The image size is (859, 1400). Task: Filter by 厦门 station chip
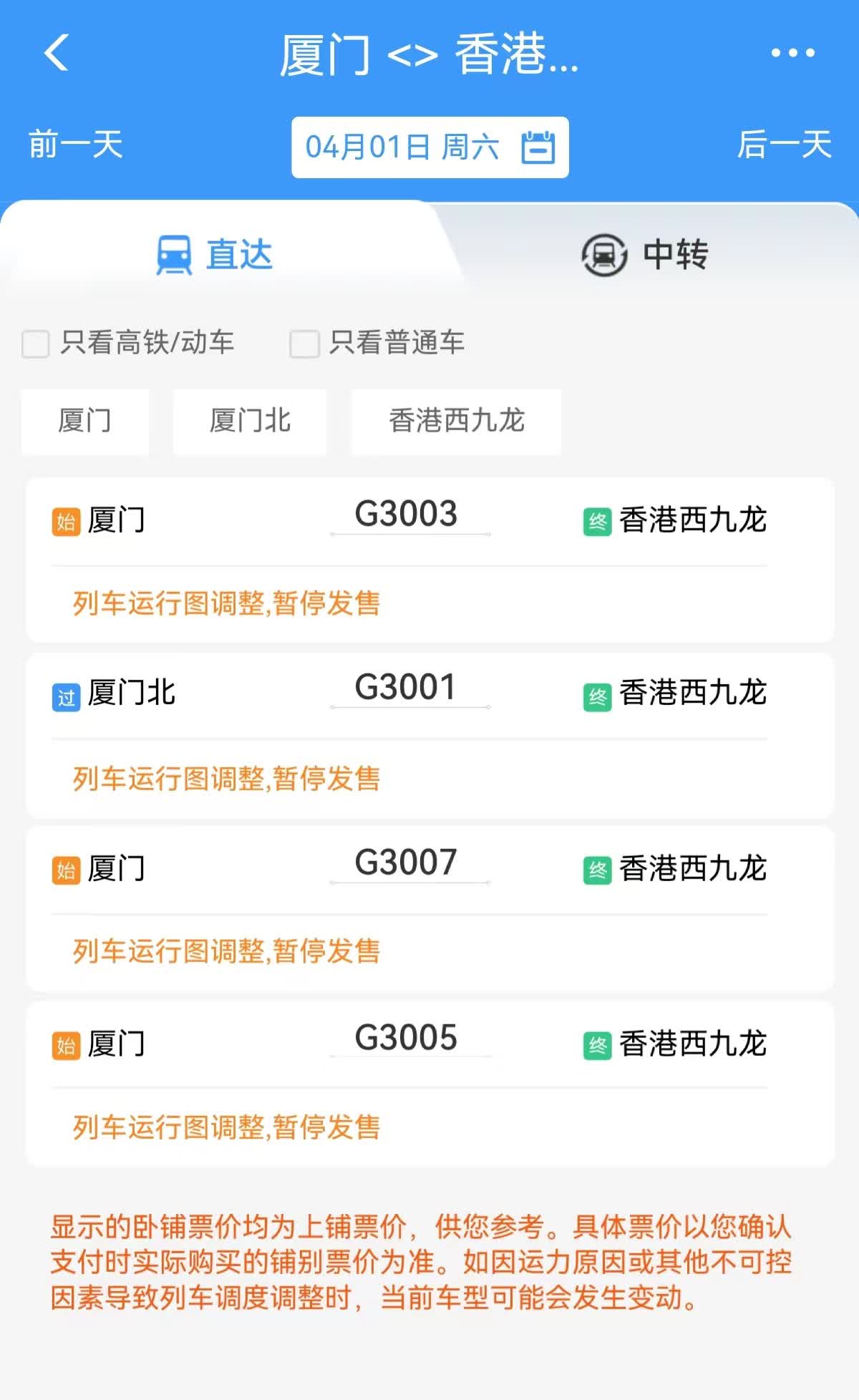tap(85, 422)
